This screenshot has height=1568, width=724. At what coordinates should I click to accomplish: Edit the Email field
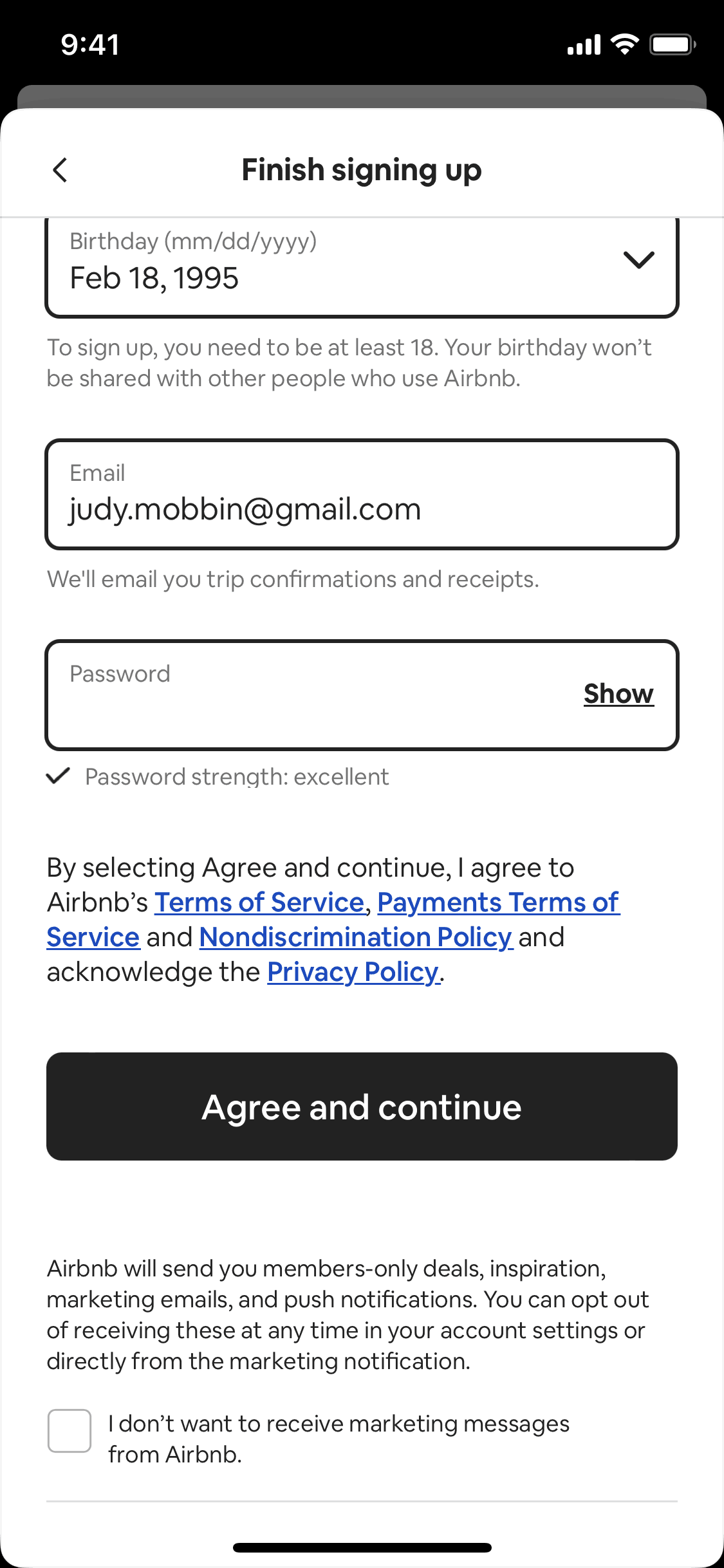click(x=362, y=494)
